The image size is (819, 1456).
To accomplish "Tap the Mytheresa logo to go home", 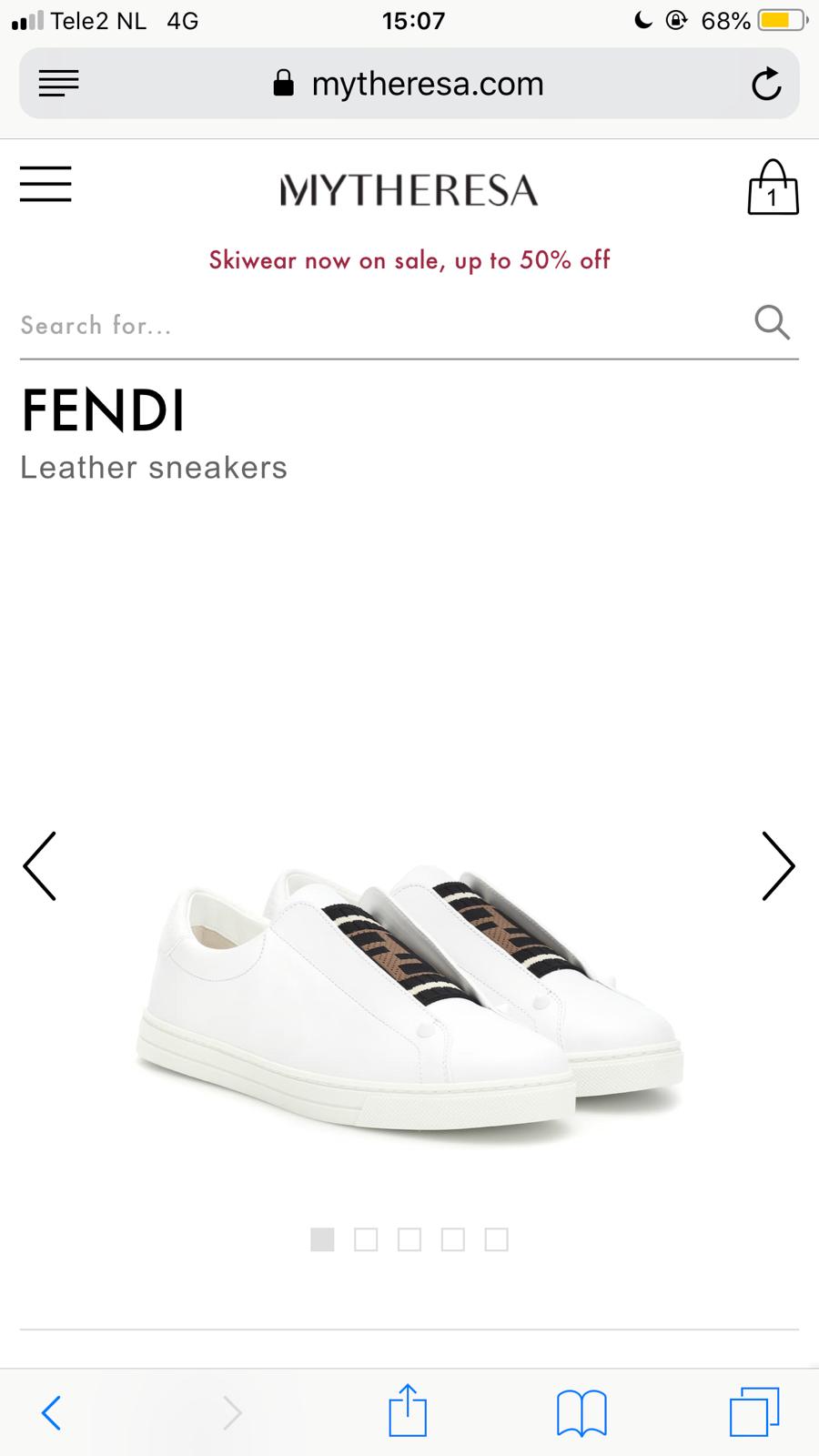I will pyautogui.click(x=409, y=190).
